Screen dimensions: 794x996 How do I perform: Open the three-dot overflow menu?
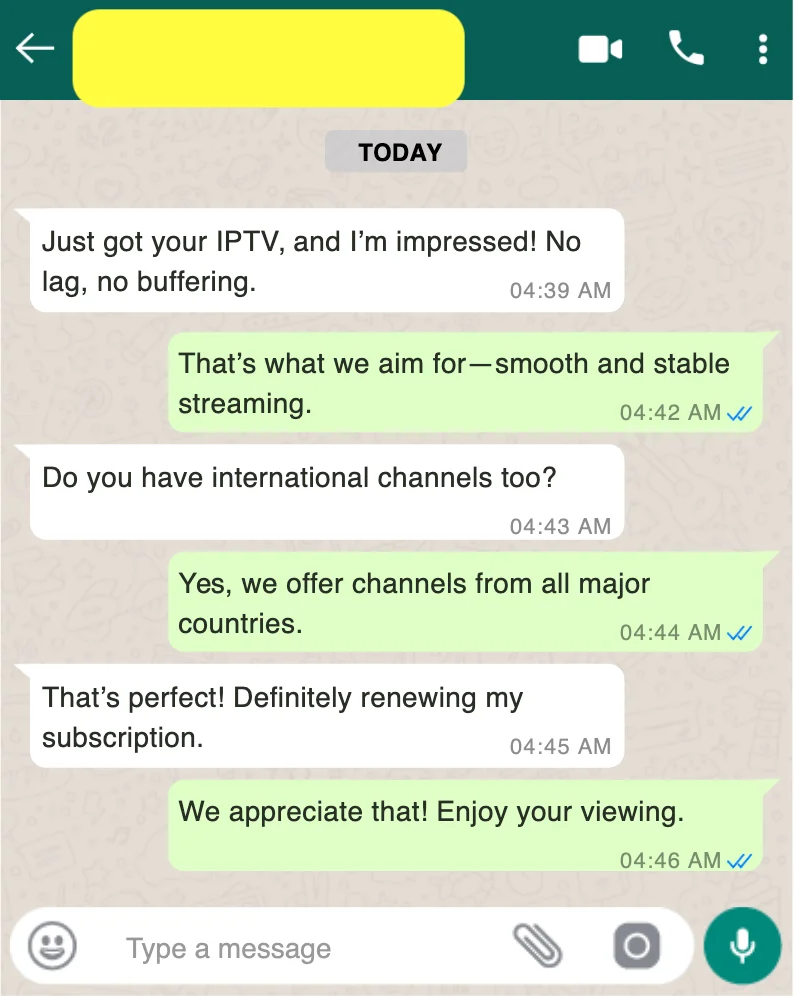pyautogui.click(x=763, y=49)
